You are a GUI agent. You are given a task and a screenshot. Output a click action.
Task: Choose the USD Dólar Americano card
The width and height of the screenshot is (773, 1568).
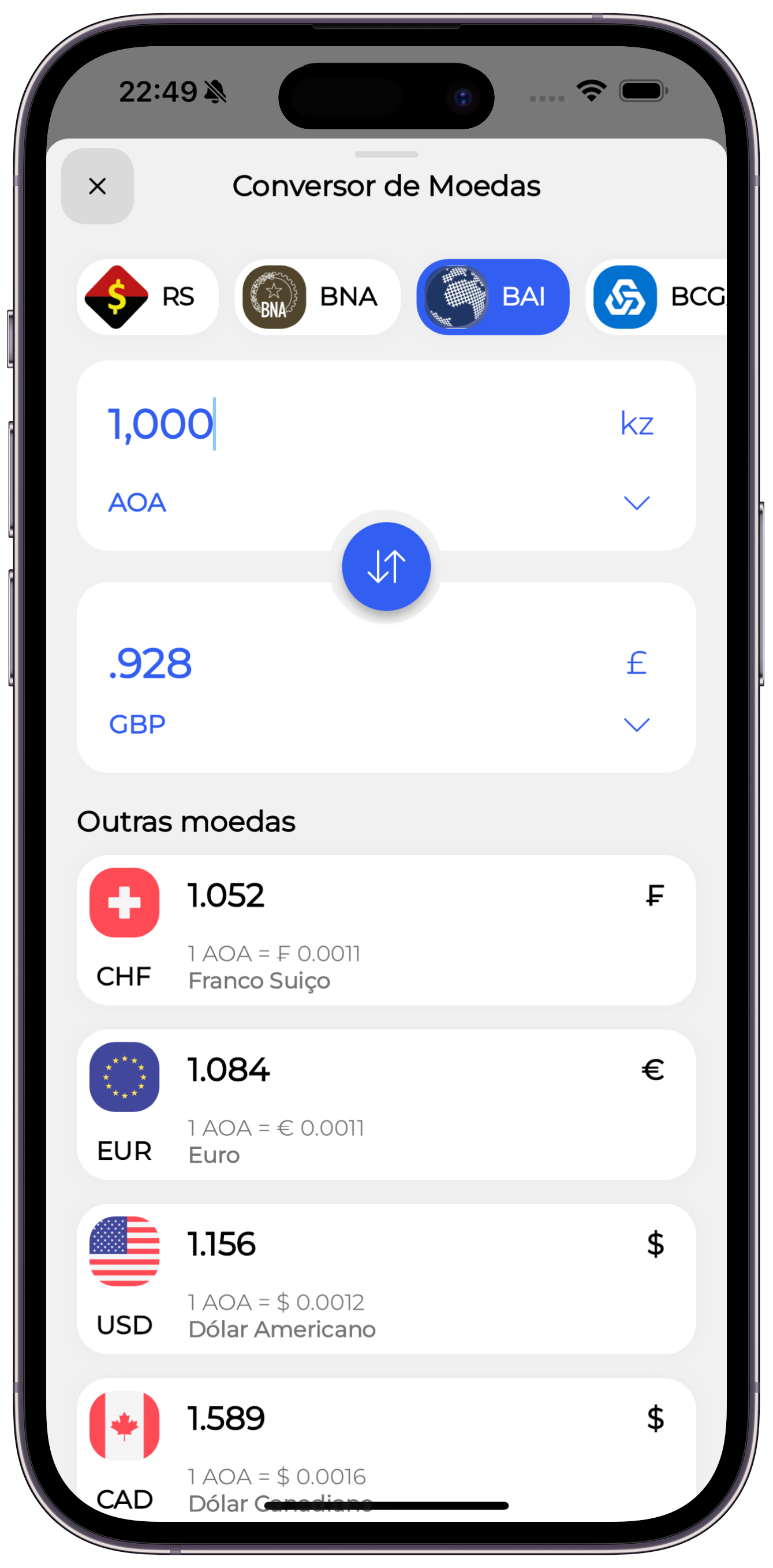(386, 1278)
